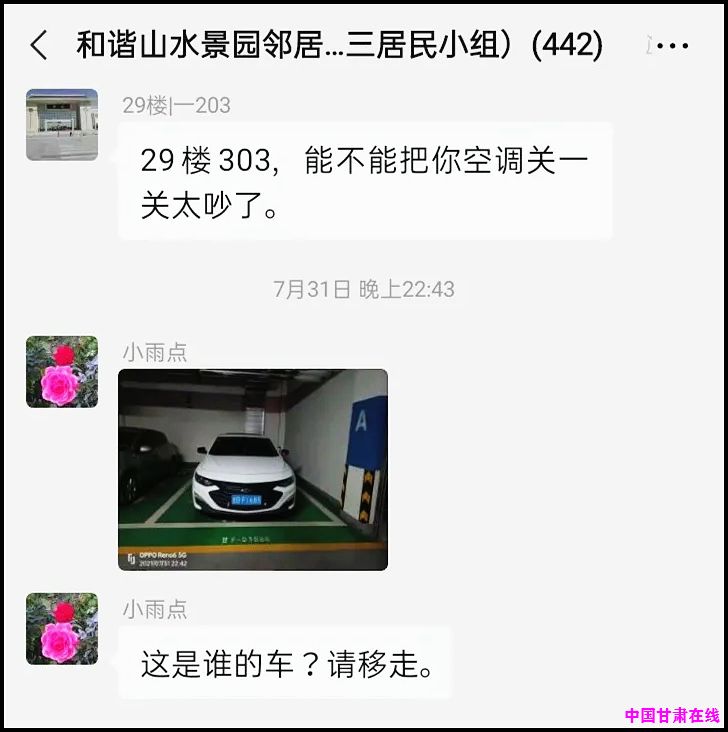Open the shared parked car photo
Viewport: 728px width, 732px height.
(x=252, y=469)
